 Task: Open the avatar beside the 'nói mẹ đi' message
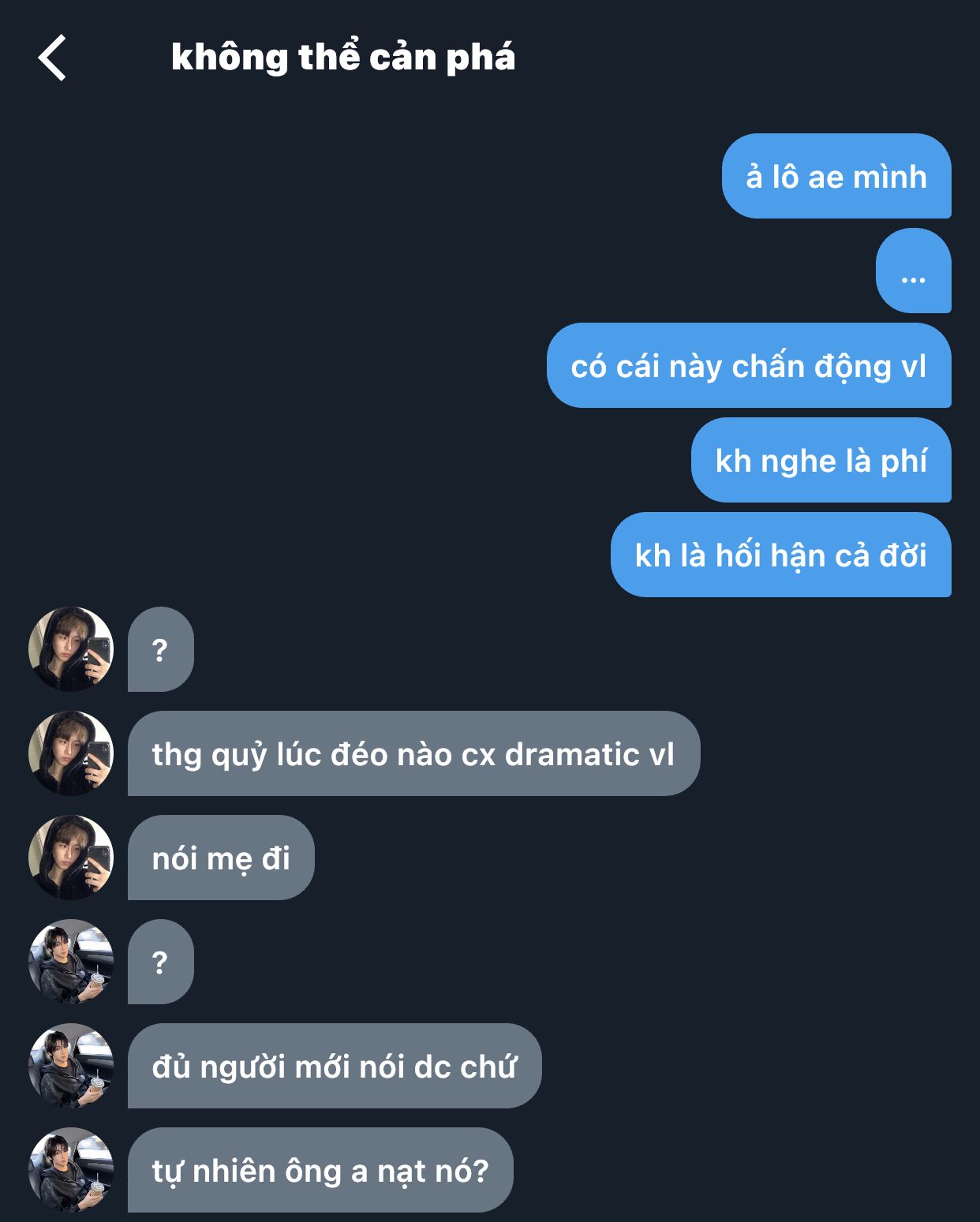click(x=71, y=858)
